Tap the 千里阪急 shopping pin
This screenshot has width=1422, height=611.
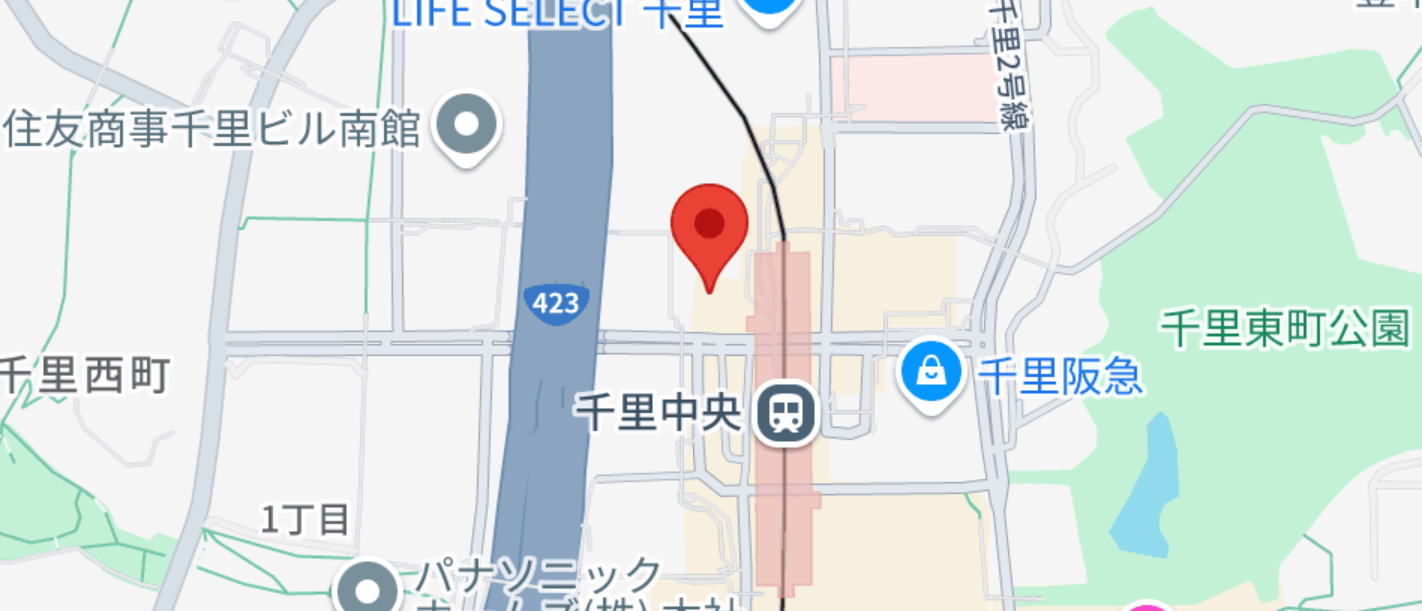(x=932, y=375)
